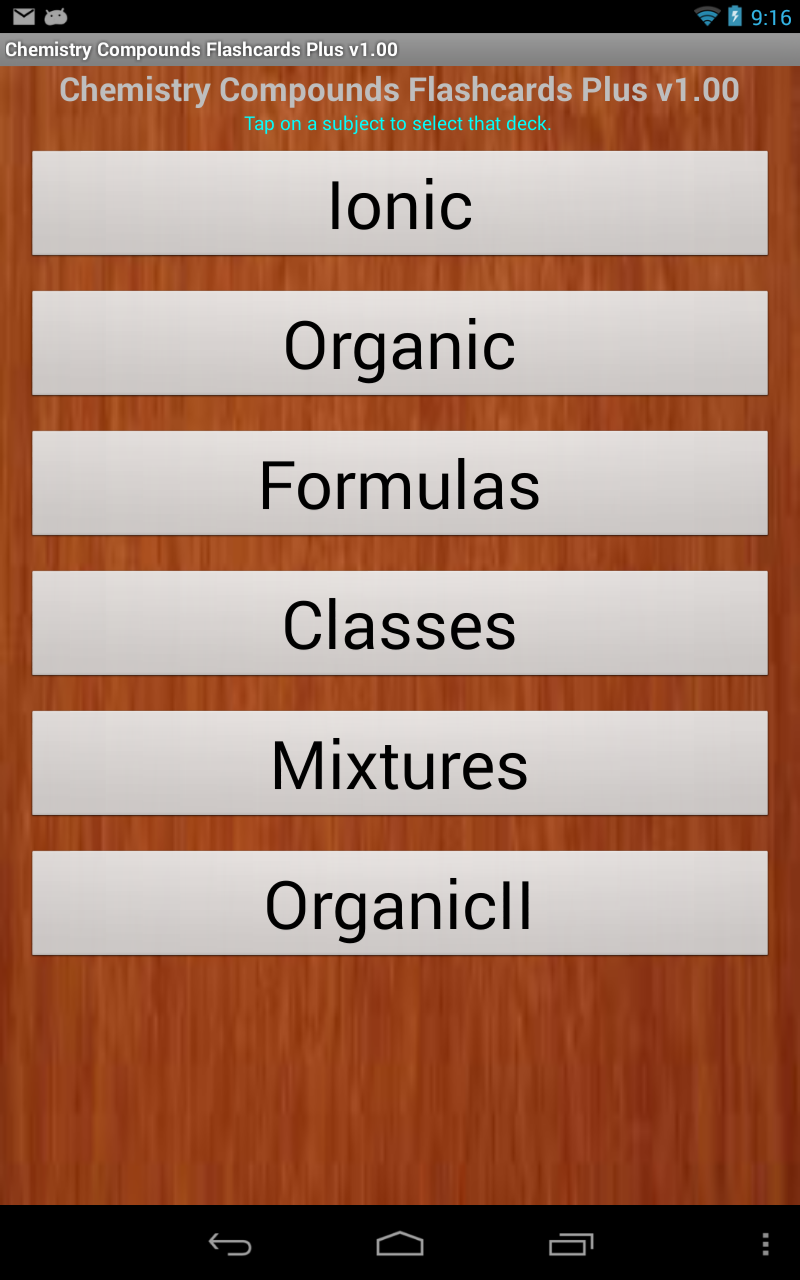Image resolution: width=800 pixels, height=1280 pixels.
Task: Tap the app title bar text
Action: pos(200,48)
